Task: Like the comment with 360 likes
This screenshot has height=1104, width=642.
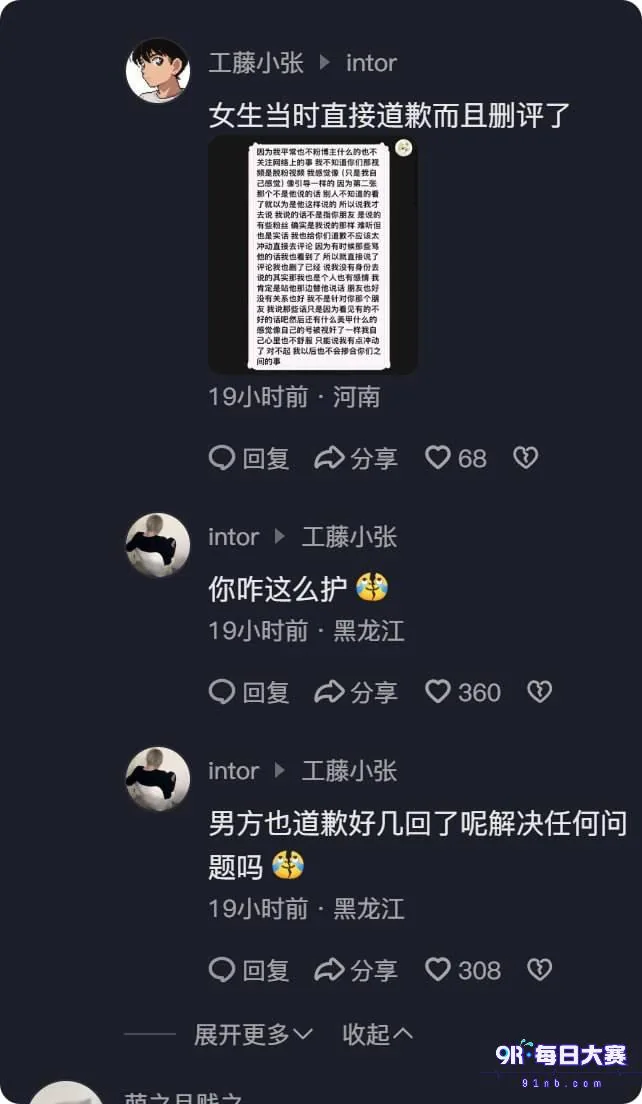Action: click(463, 692)
